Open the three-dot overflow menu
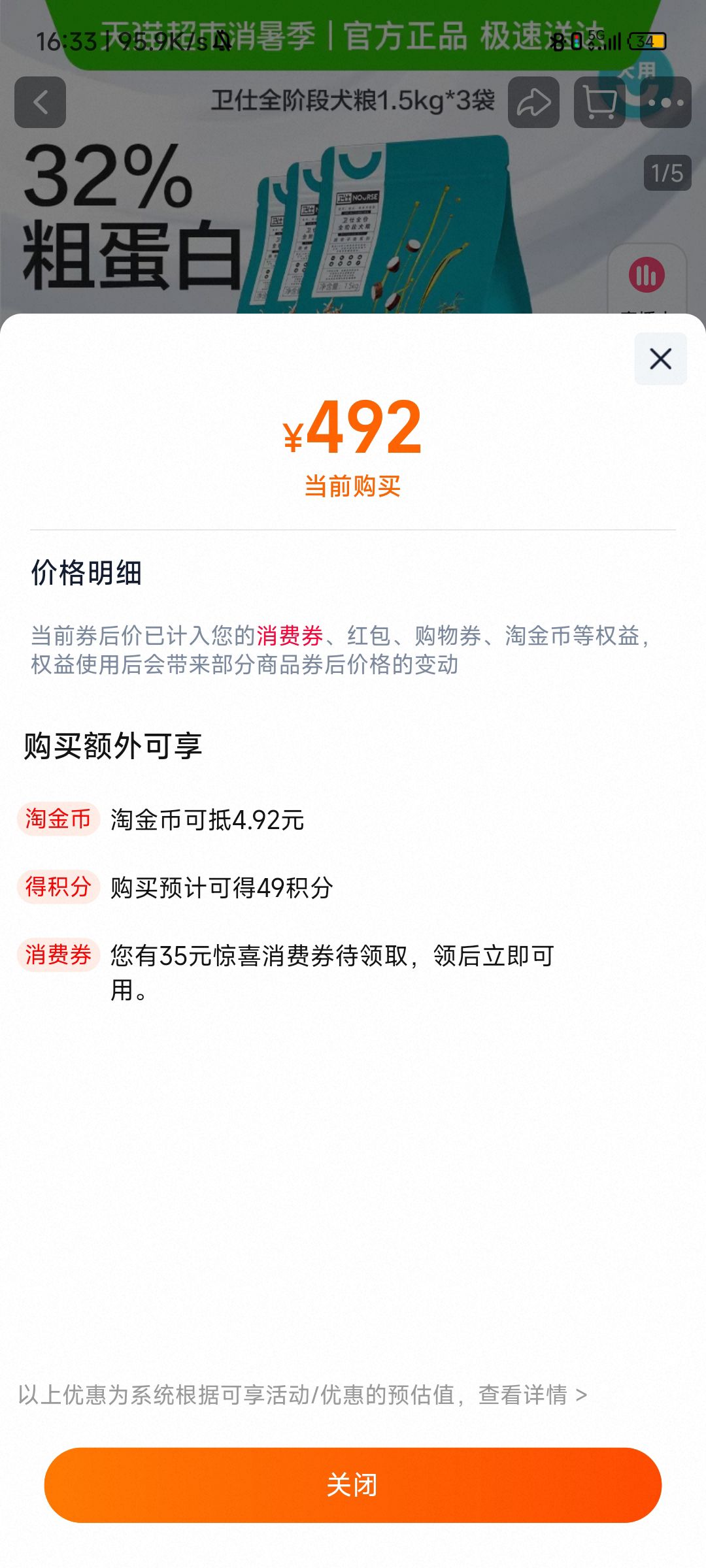Viewport: 706px width, 1568px height. [665, 103]
